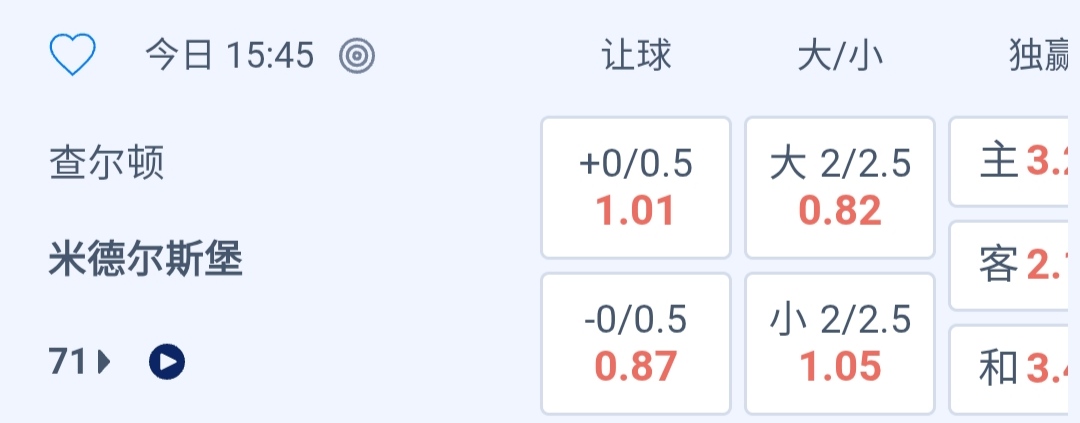Choose away win (客) odds
The image size is (1080, 423).
pyautogui.click(x=1014, y=266)
